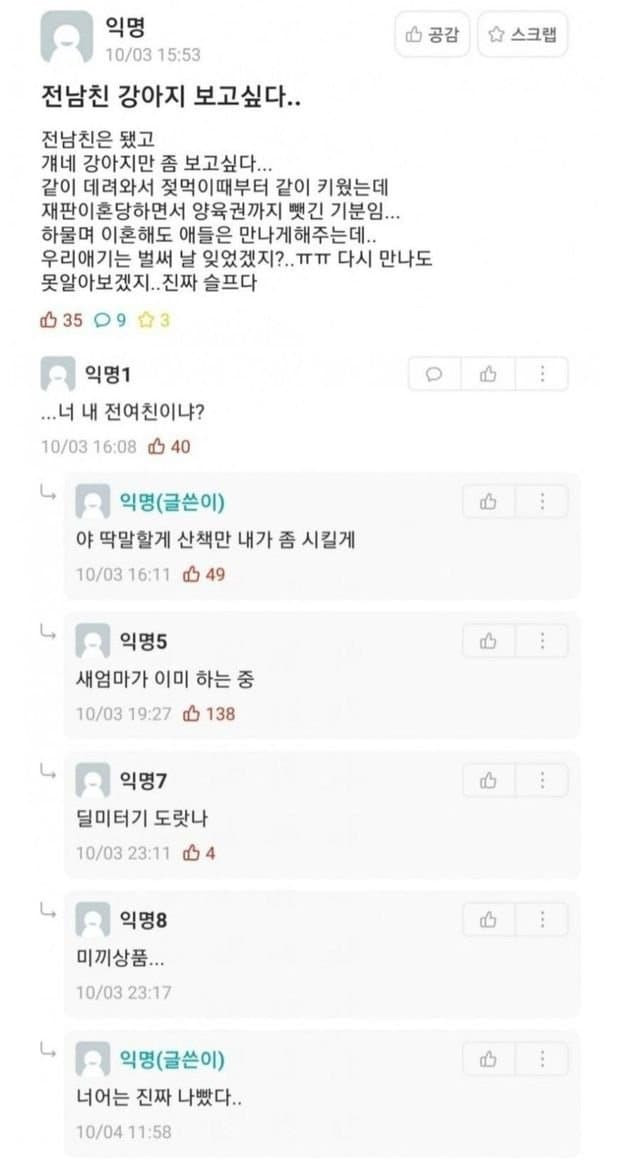Open overflow menu on 익명1's comment

[542, 374]
